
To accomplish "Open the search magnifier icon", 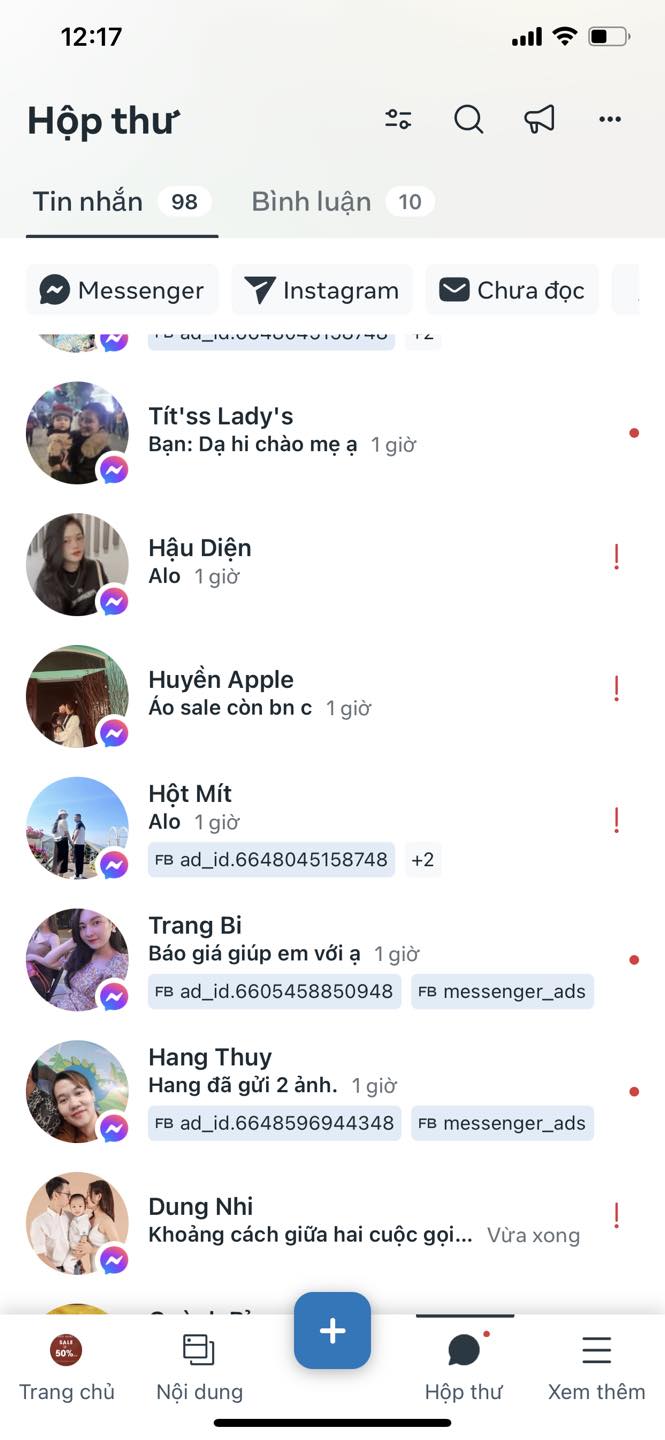I will pos(468,120).
